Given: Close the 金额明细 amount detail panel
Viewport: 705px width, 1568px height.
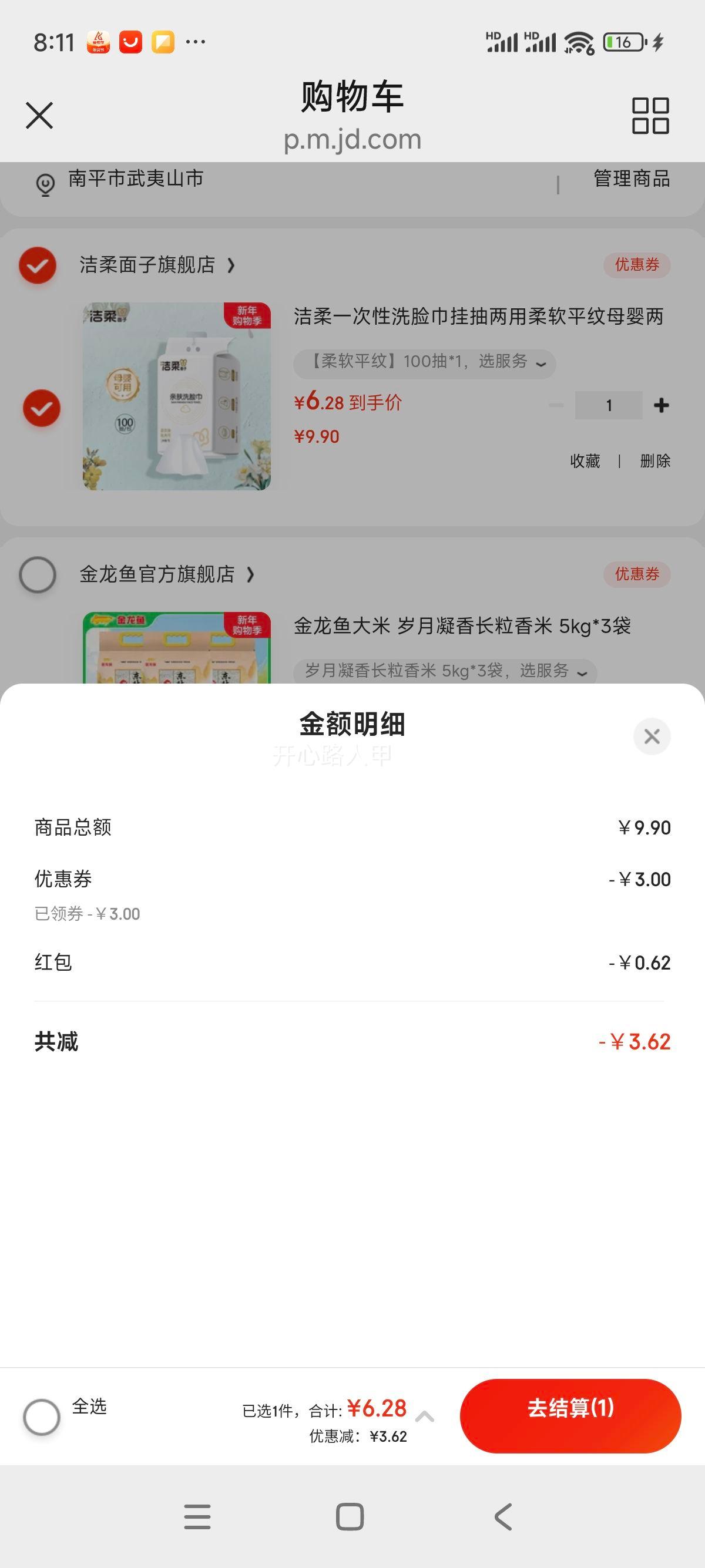Looking at the screenshot, I should (652, 736).
